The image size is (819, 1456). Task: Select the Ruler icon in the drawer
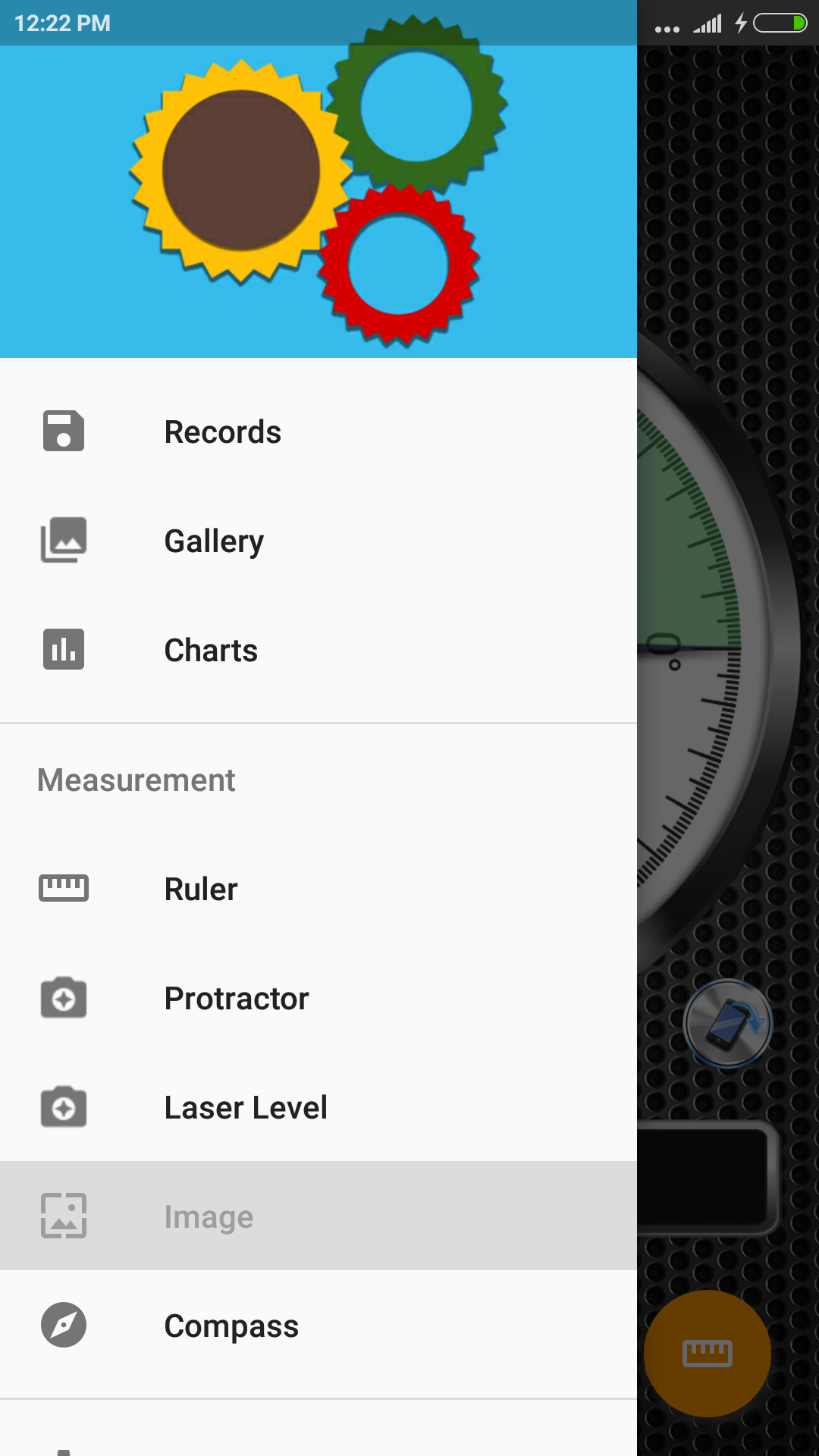point(64,887)
